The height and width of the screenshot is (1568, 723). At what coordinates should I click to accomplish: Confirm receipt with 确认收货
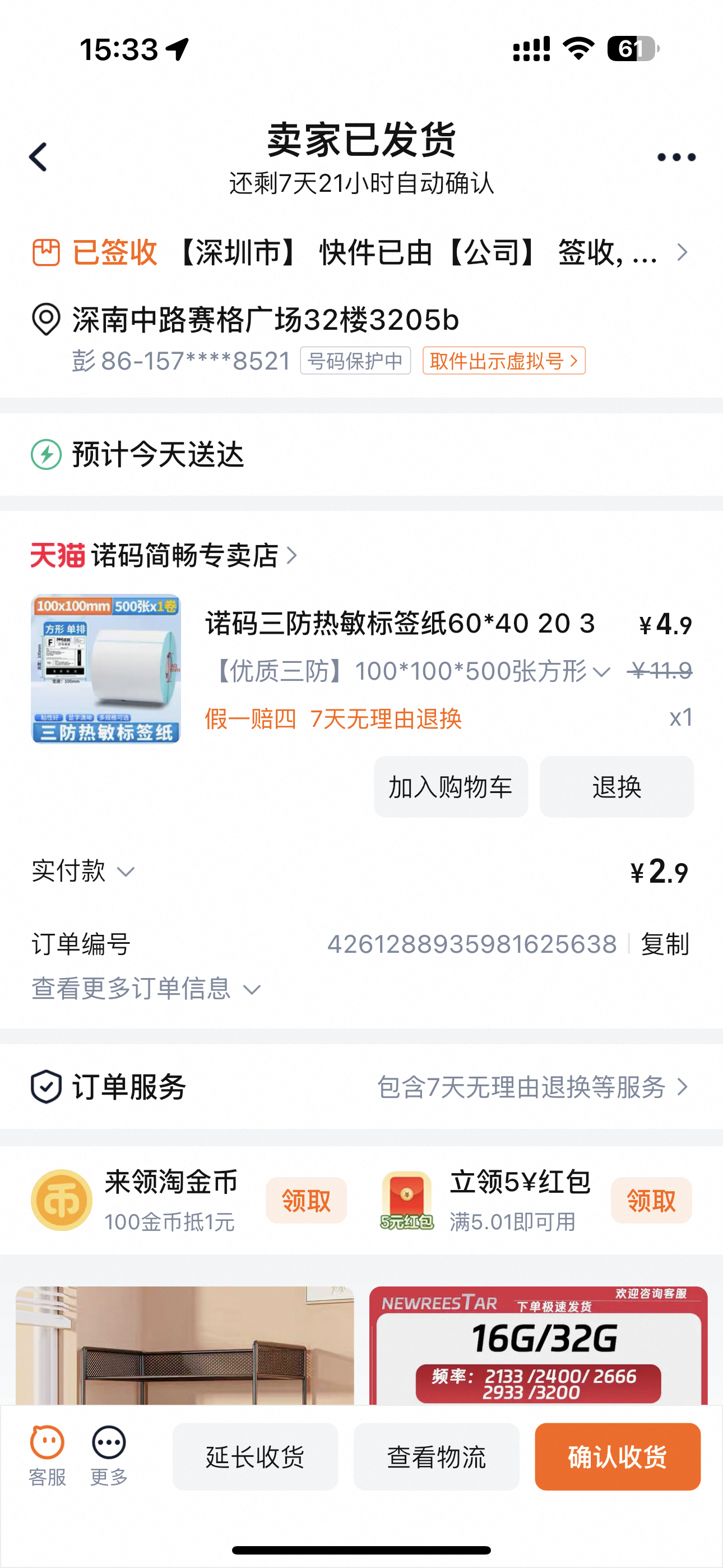click(617, 1456)
